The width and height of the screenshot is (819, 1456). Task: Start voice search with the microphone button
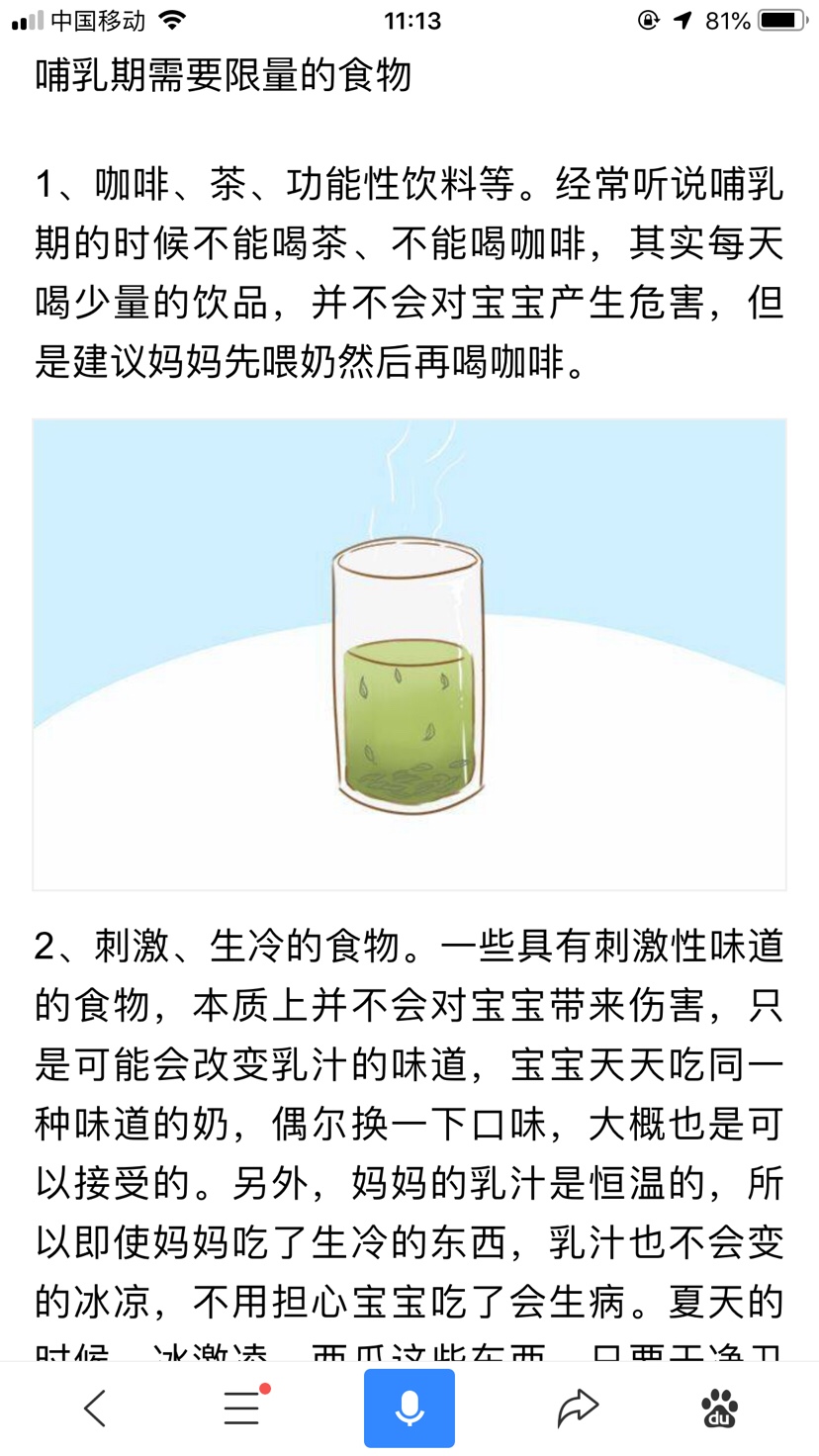409,1409
